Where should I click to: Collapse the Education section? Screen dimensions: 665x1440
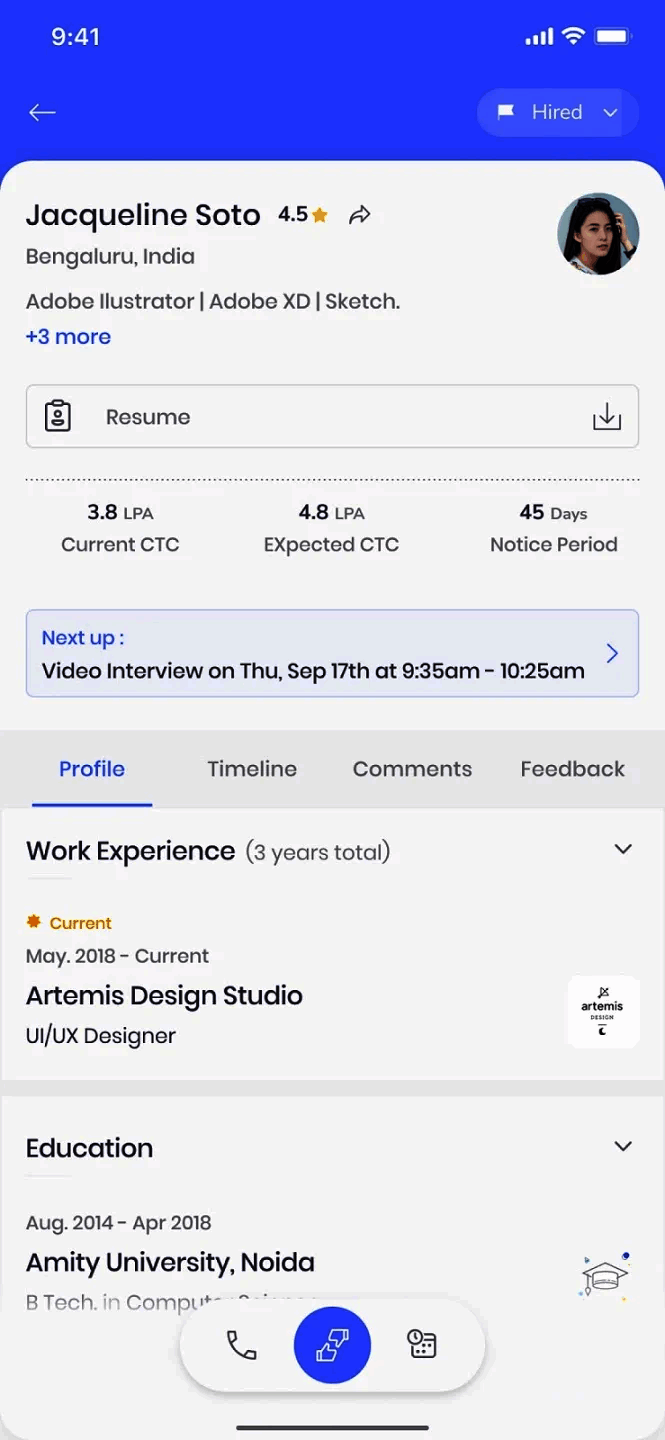[x=623, y=1146]
